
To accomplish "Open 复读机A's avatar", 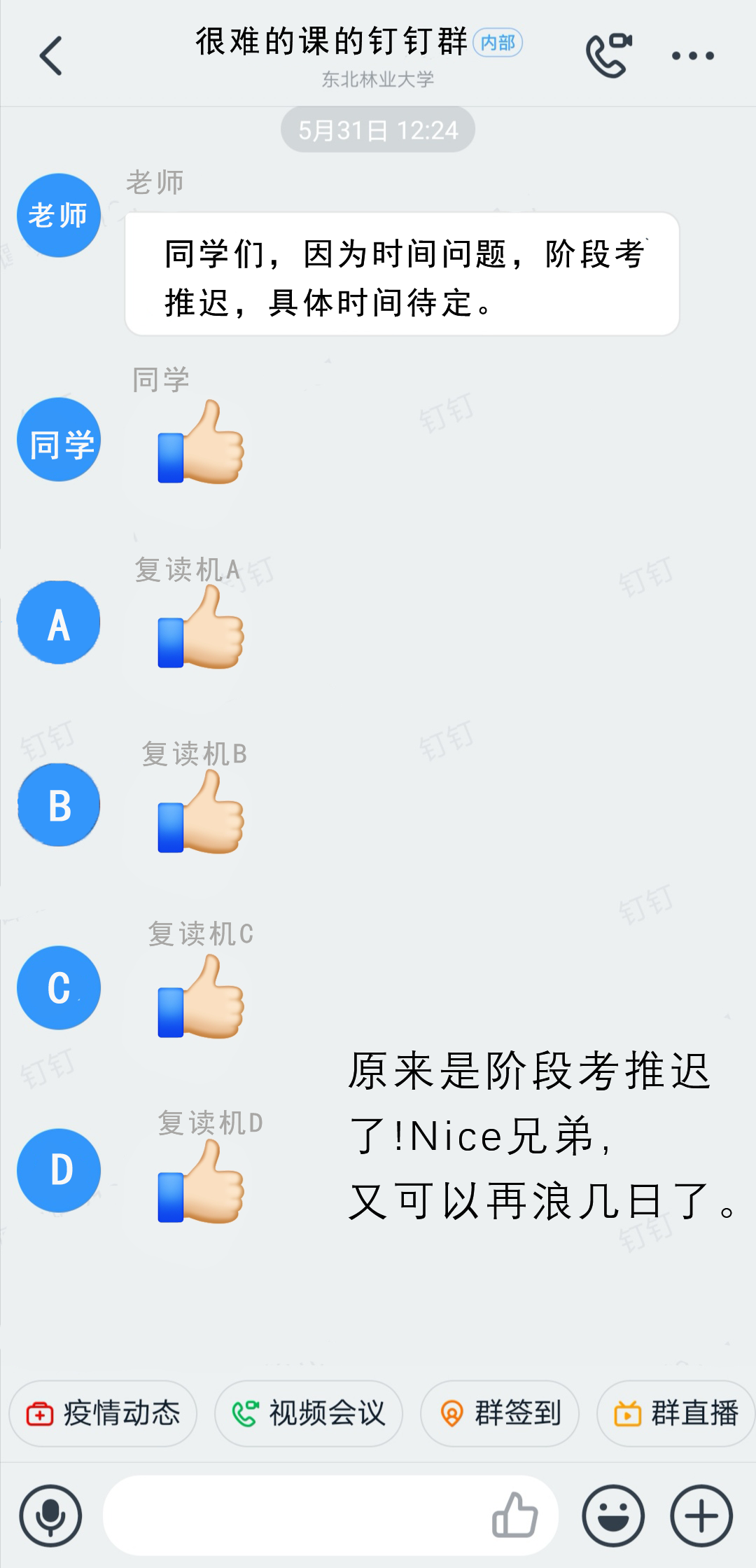I will (59, 623).
